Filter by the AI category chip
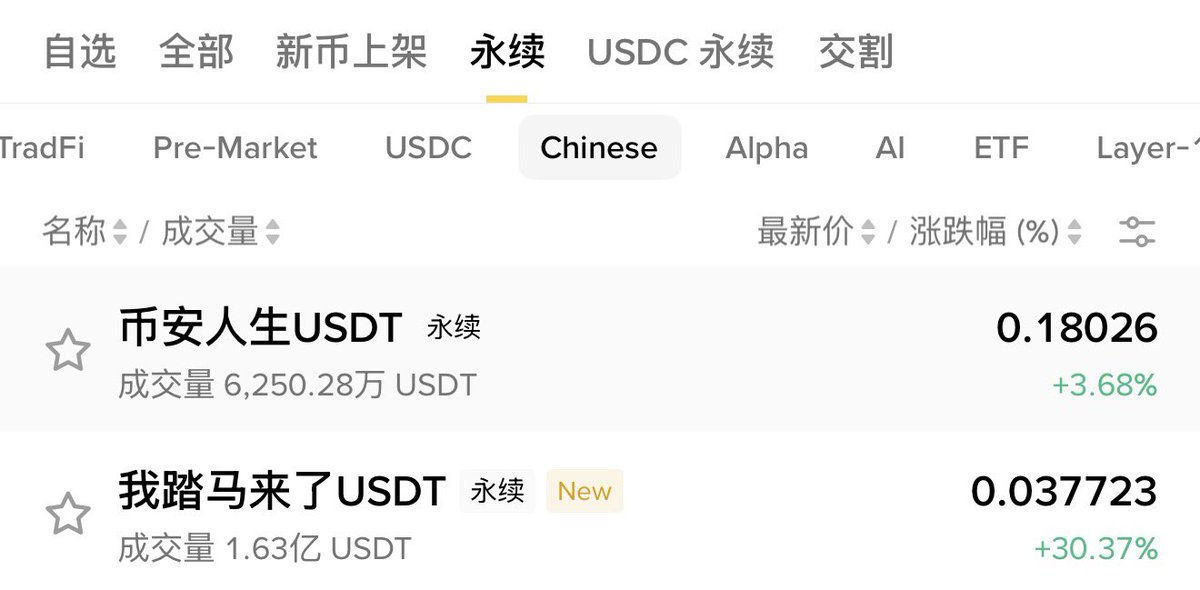1200x590 pixels. click(890, 148)
